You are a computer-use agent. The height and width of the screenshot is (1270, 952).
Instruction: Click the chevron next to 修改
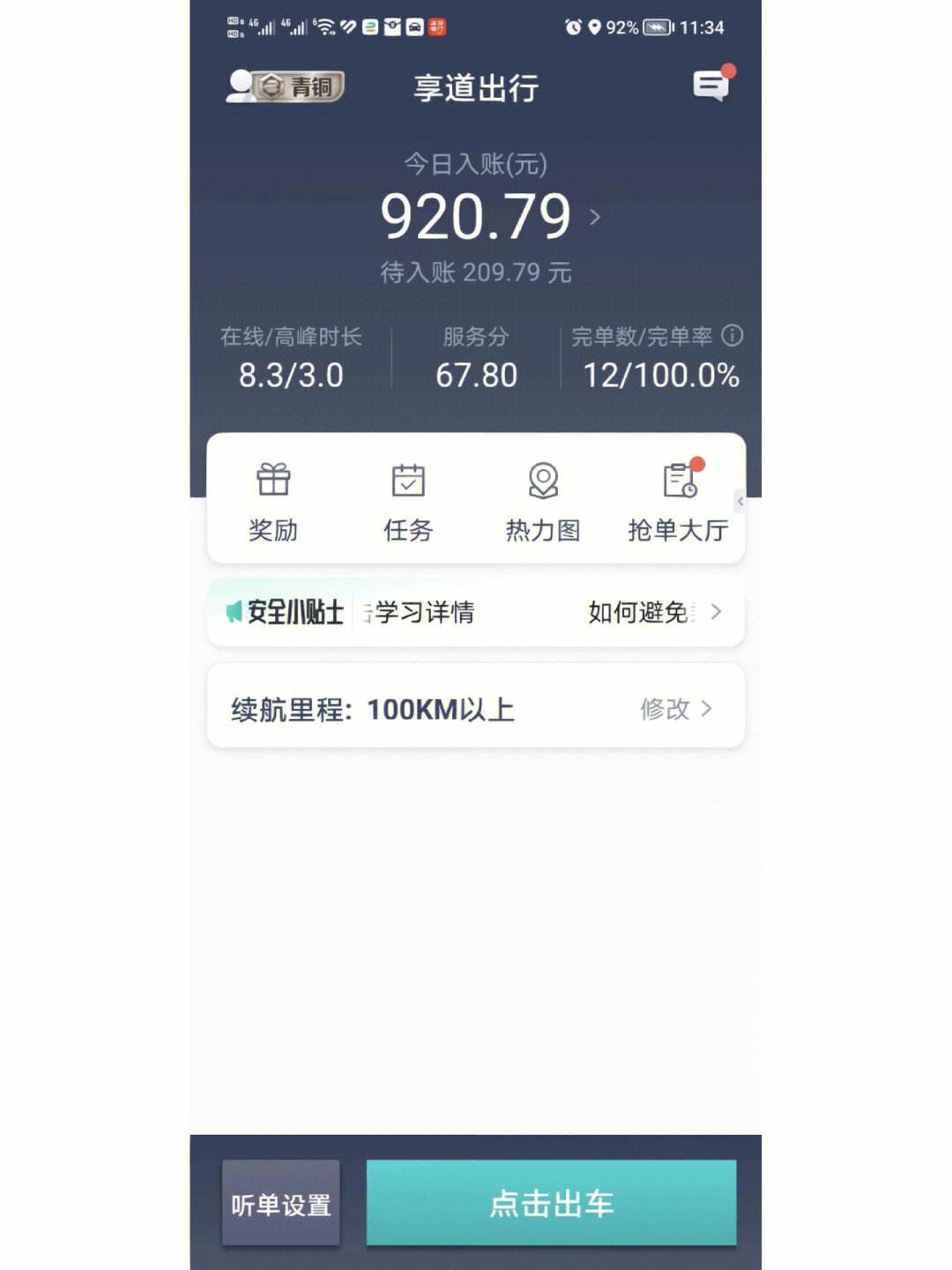point(705,708)
